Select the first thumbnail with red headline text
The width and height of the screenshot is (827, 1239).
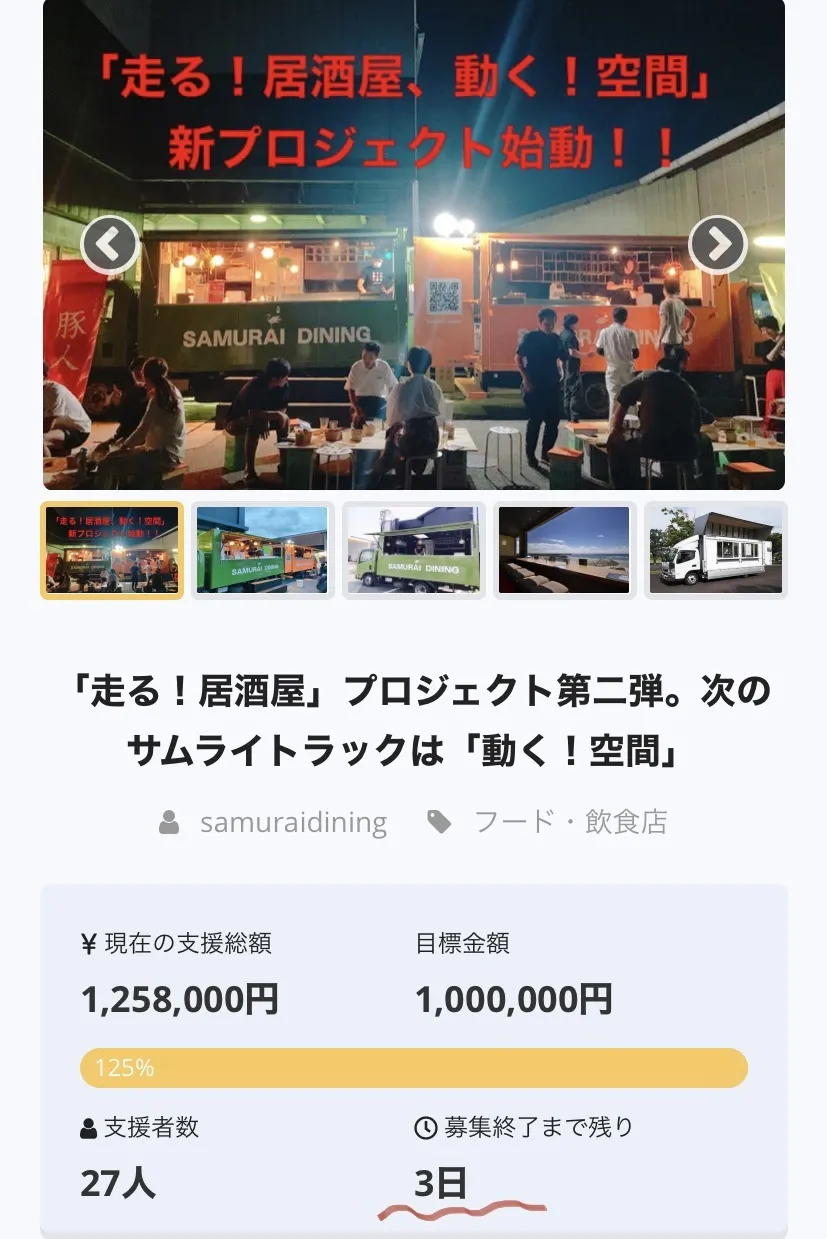point(112,550)
